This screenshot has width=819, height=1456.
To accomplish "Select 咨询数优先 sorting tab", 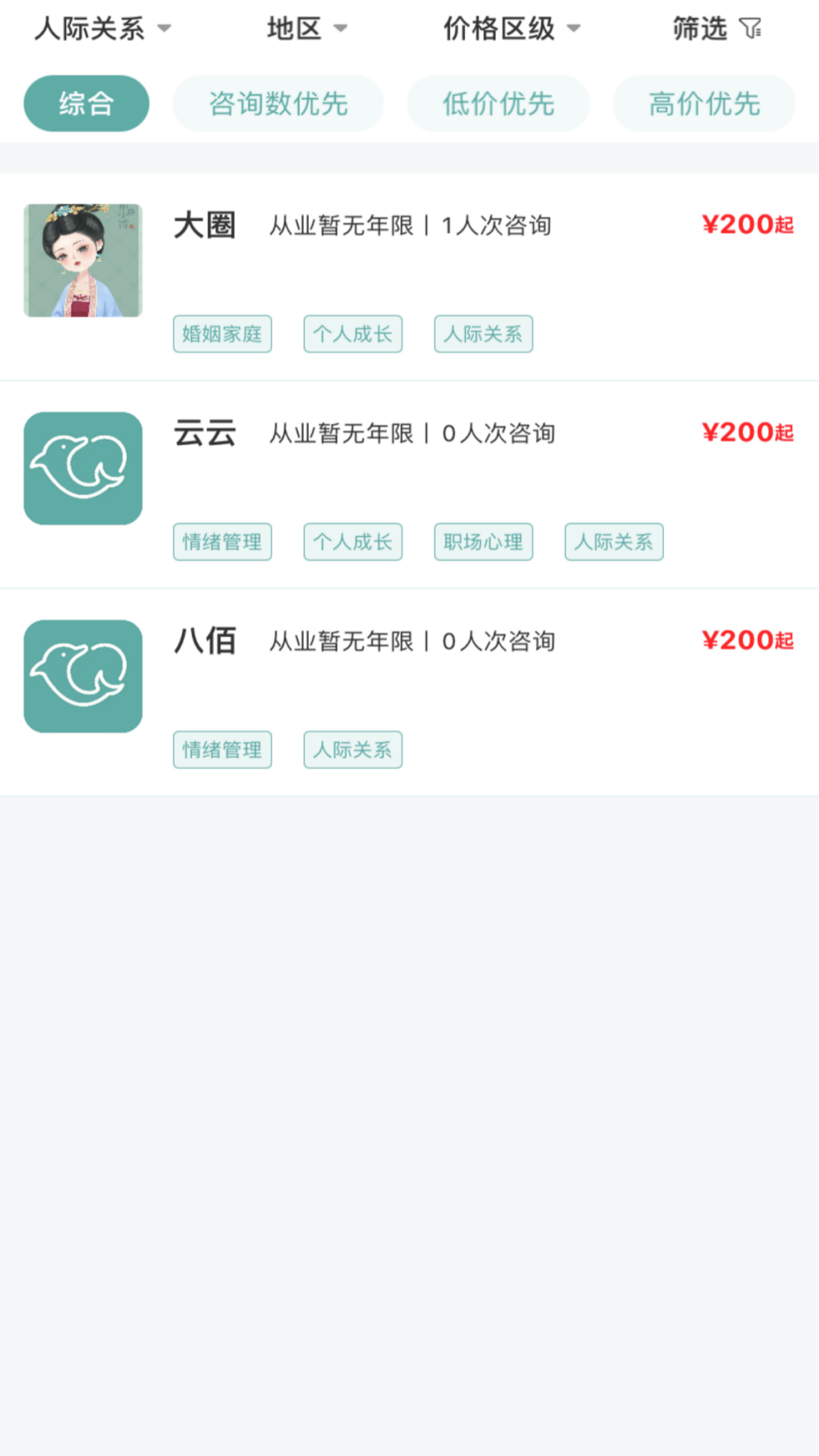I will [278, 104].
